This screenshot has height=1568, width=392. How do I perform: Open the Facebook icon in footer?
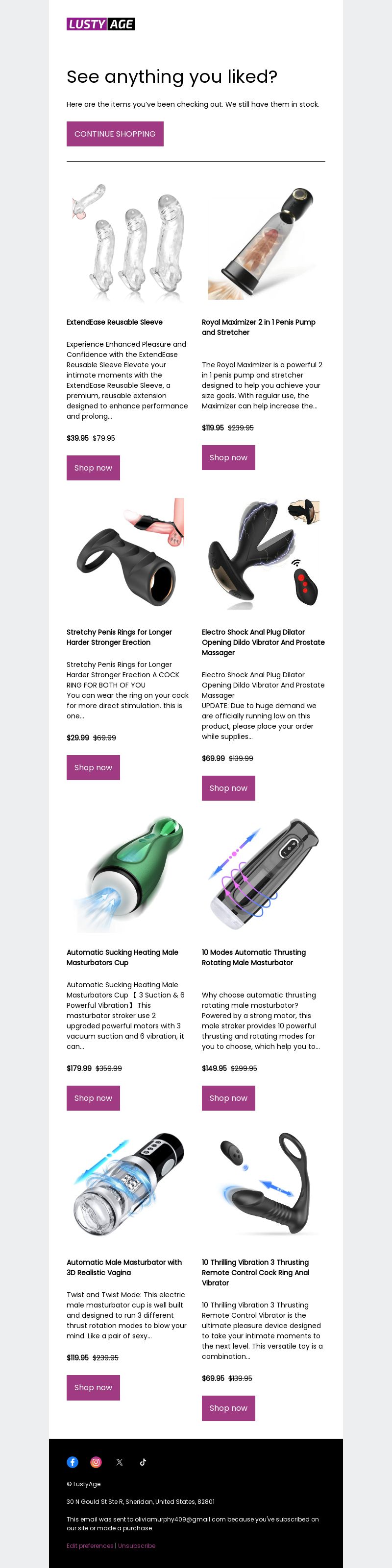click(x=73, y=1461)
